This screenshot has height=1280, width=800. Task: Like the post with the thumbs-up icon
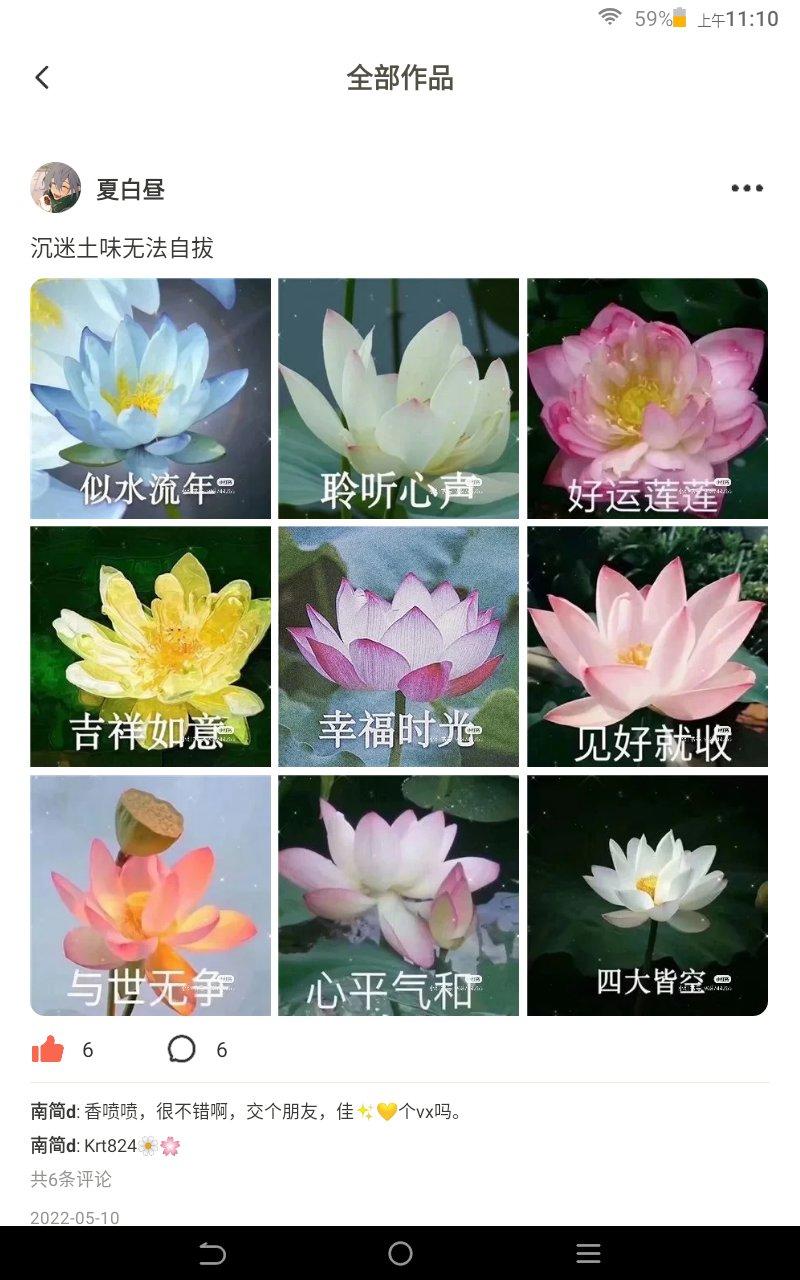48,1049
